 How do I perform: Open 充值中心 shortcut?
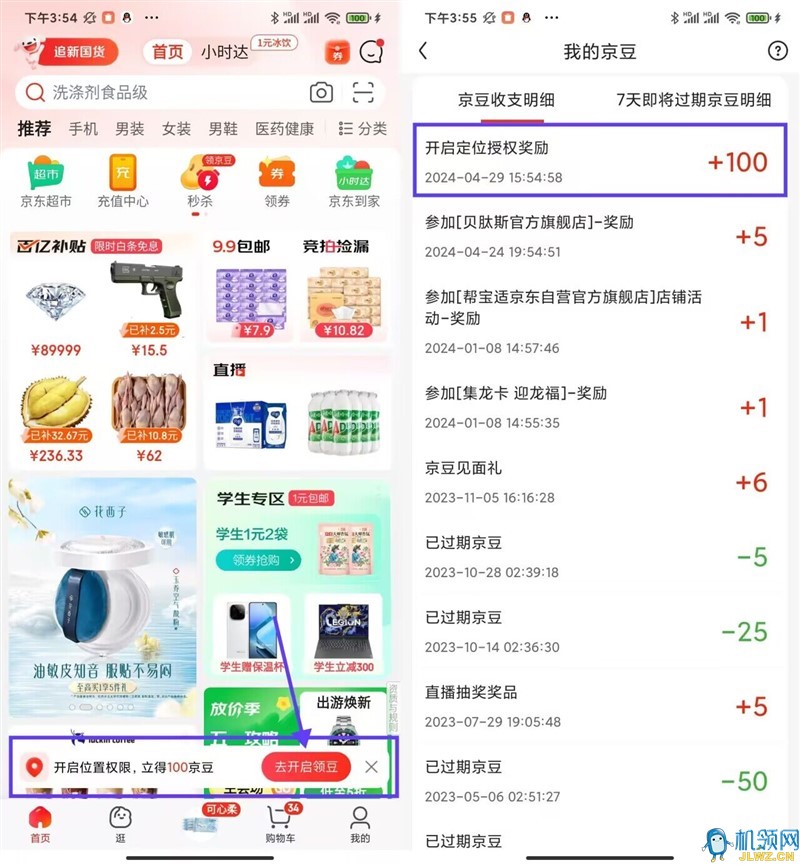123,180
